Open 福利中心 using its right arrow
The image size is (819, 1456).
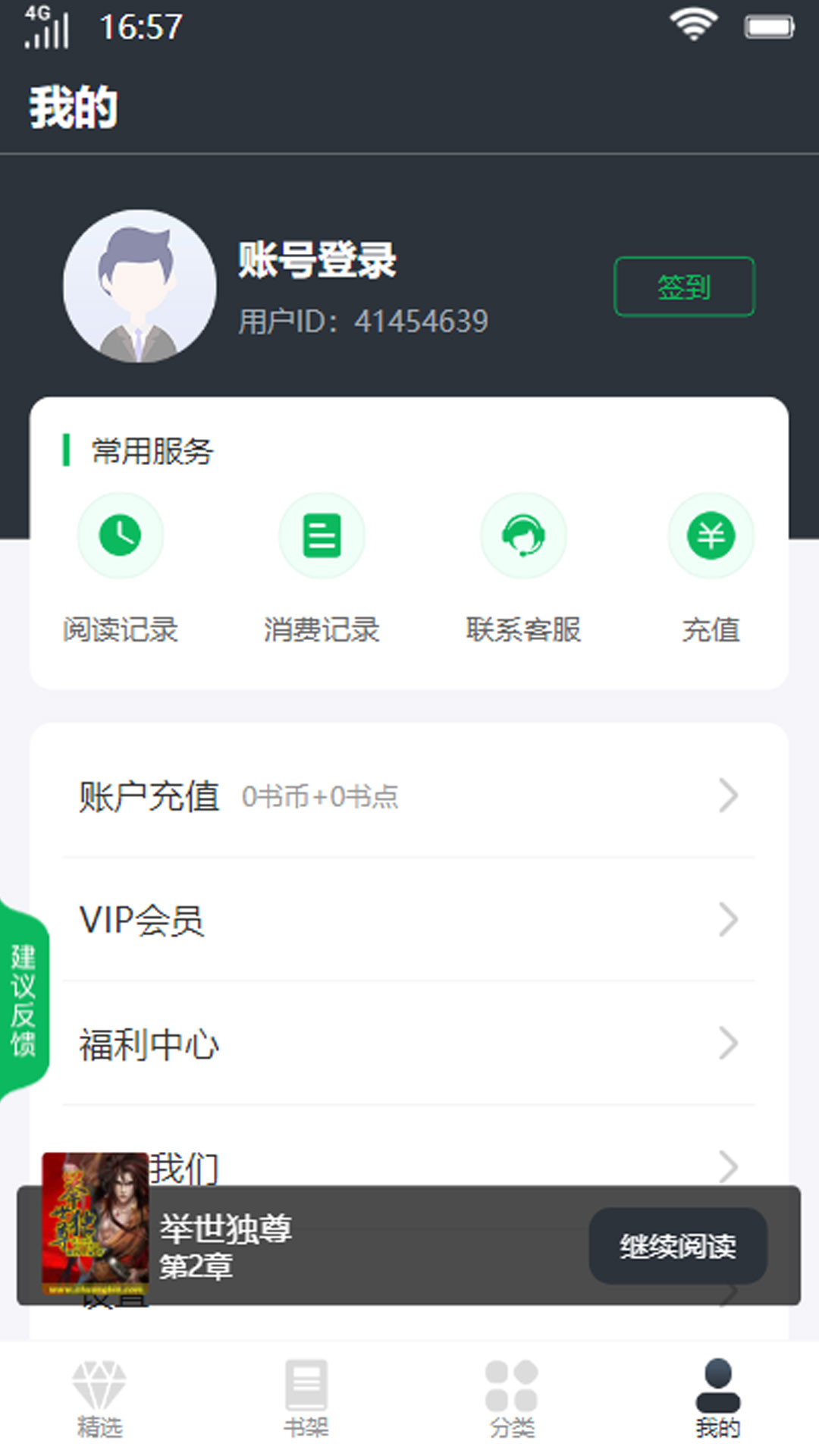(x=730, y=1044)
